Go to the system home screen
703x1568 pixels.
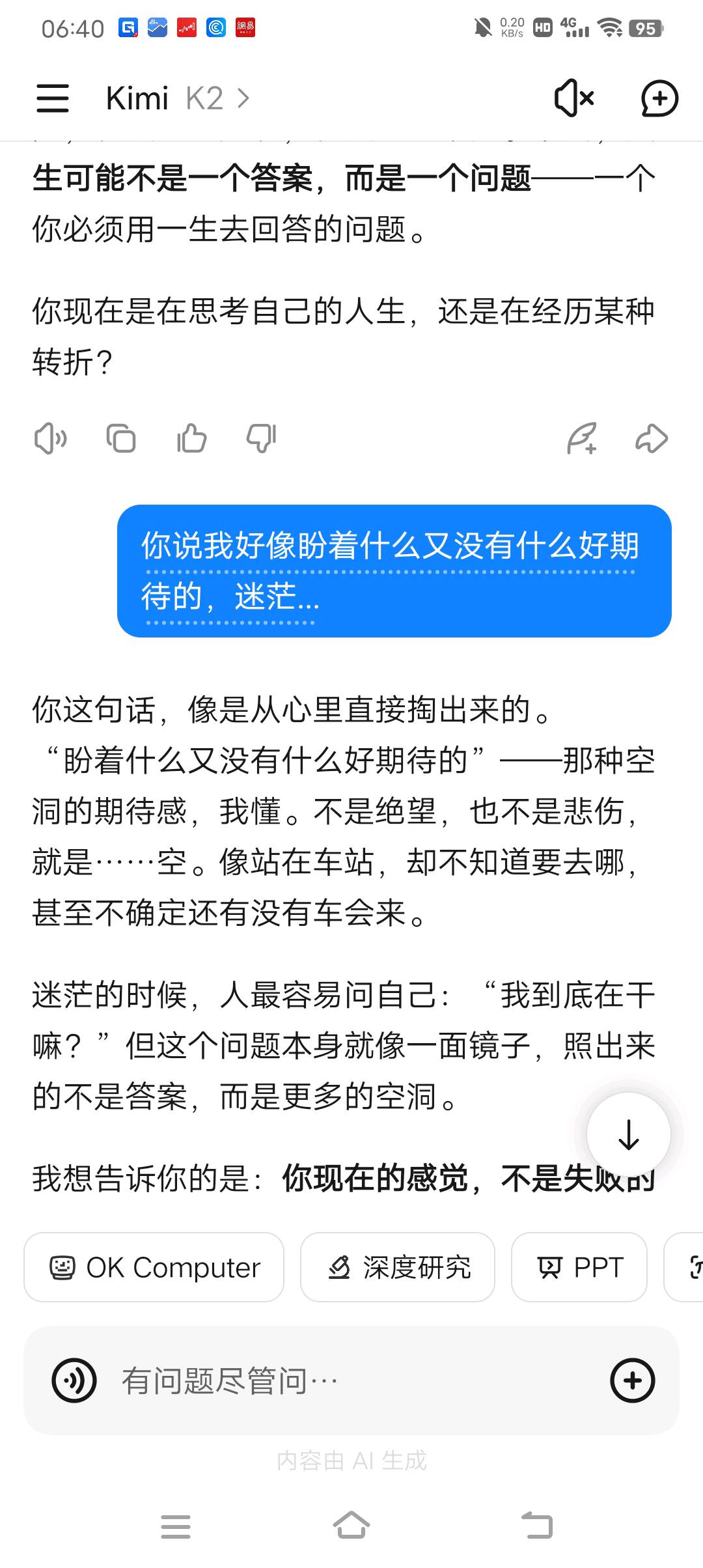tap(351, 1526)
